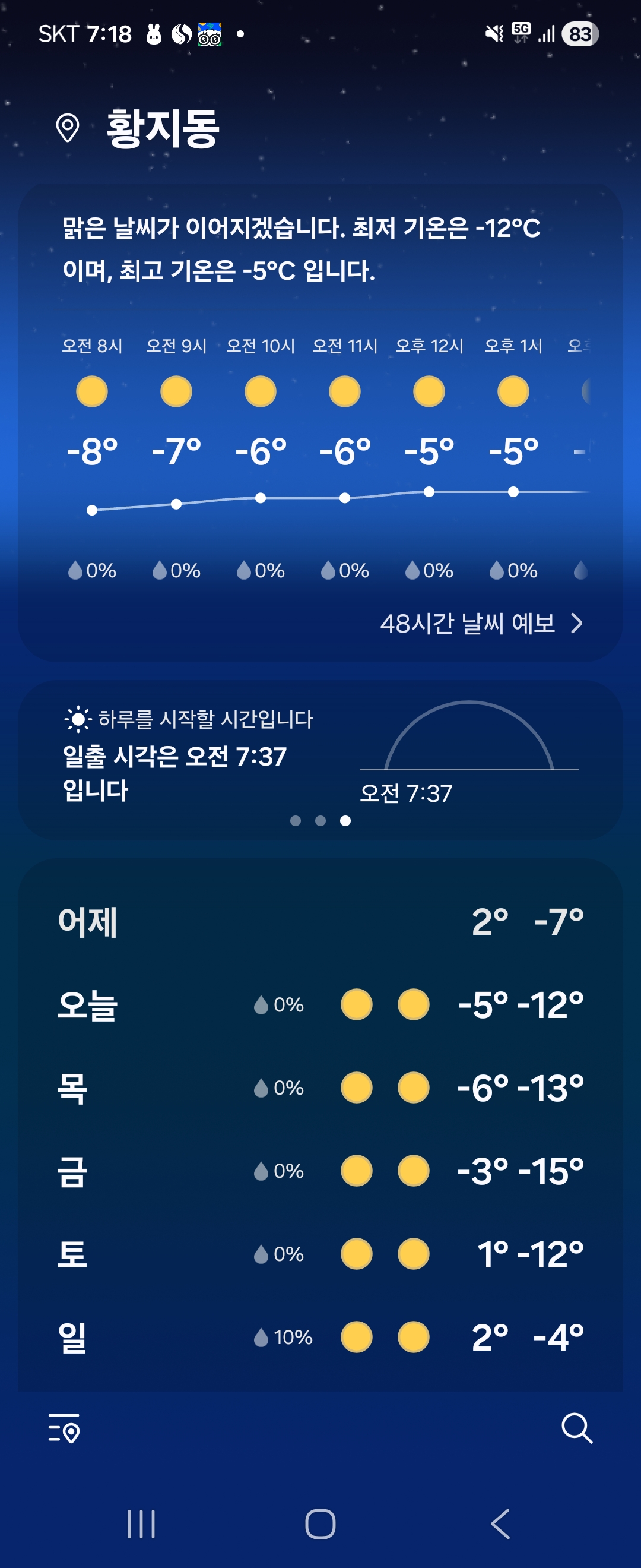
Task: Go back using the system back button
Action: (500, 1523)
